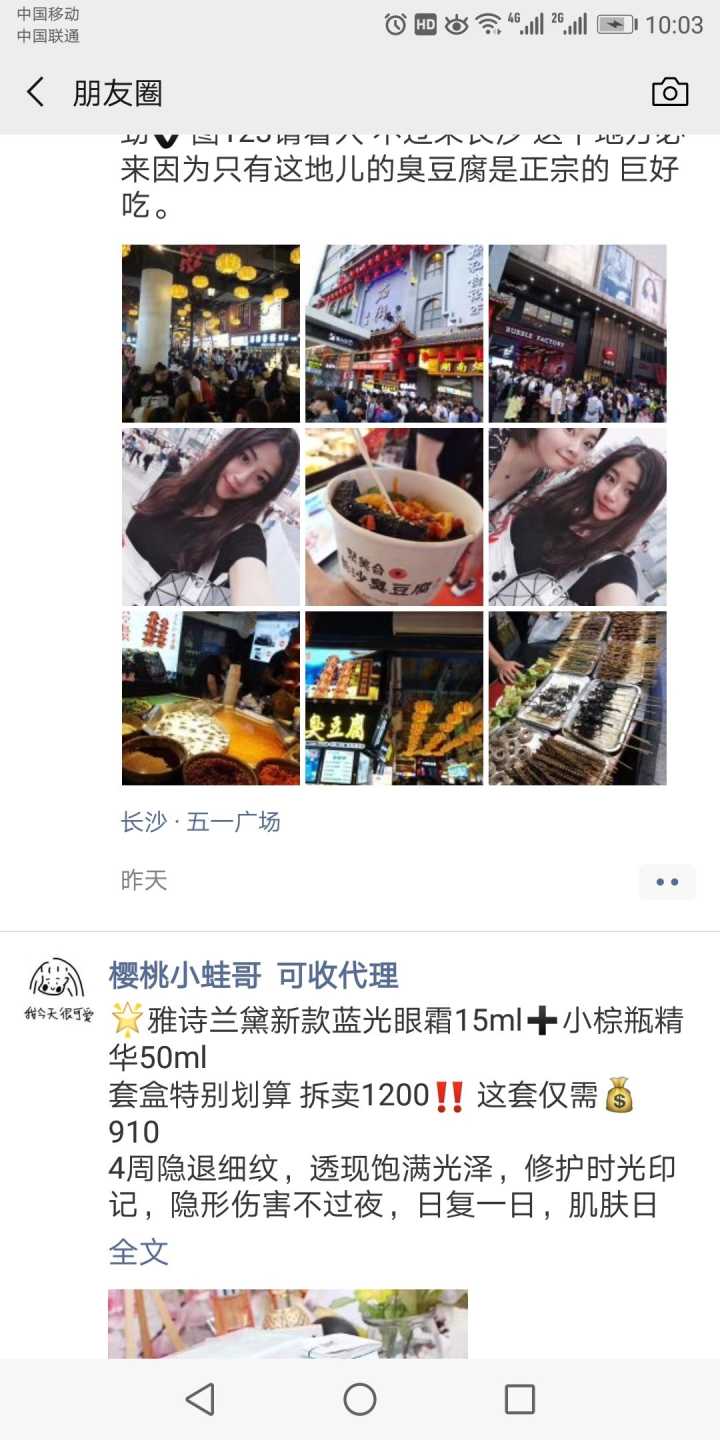This screenshot has height=1440, width=720.
Task: View the photo of the stinky tofu bowl
Action: 394,517
